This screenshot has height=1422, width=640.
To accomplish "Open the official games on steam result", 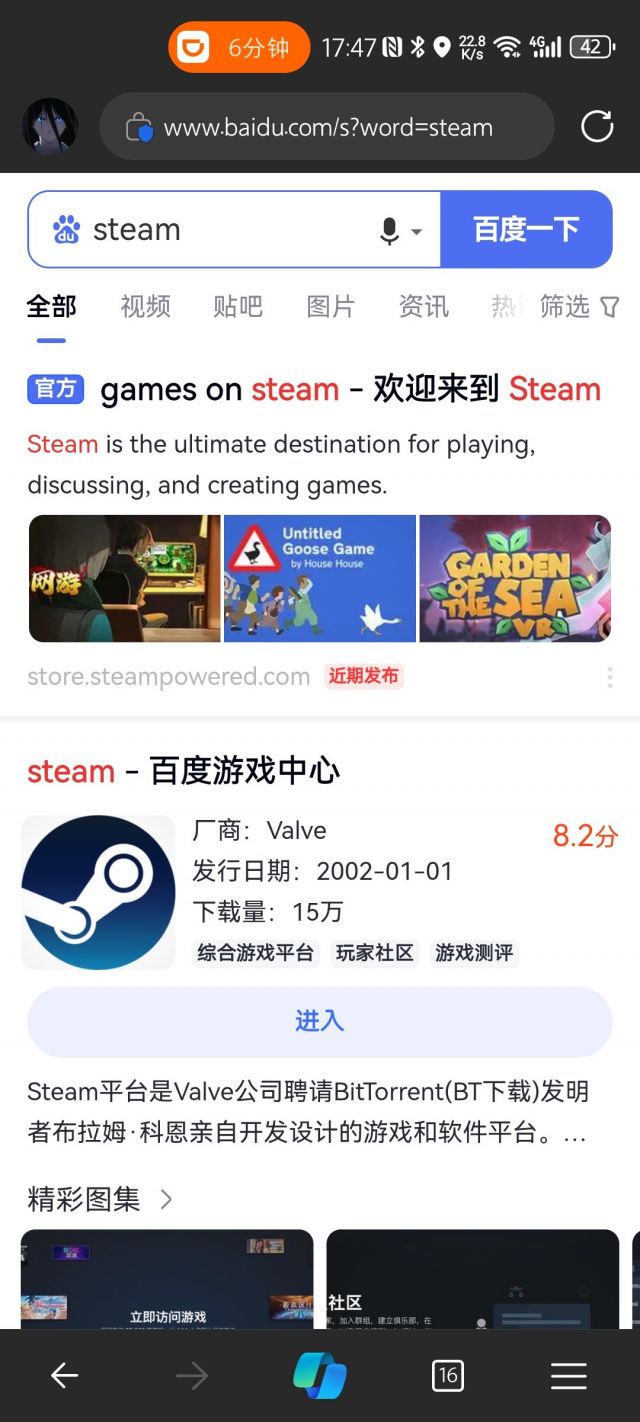I will (x=350, y=389).
